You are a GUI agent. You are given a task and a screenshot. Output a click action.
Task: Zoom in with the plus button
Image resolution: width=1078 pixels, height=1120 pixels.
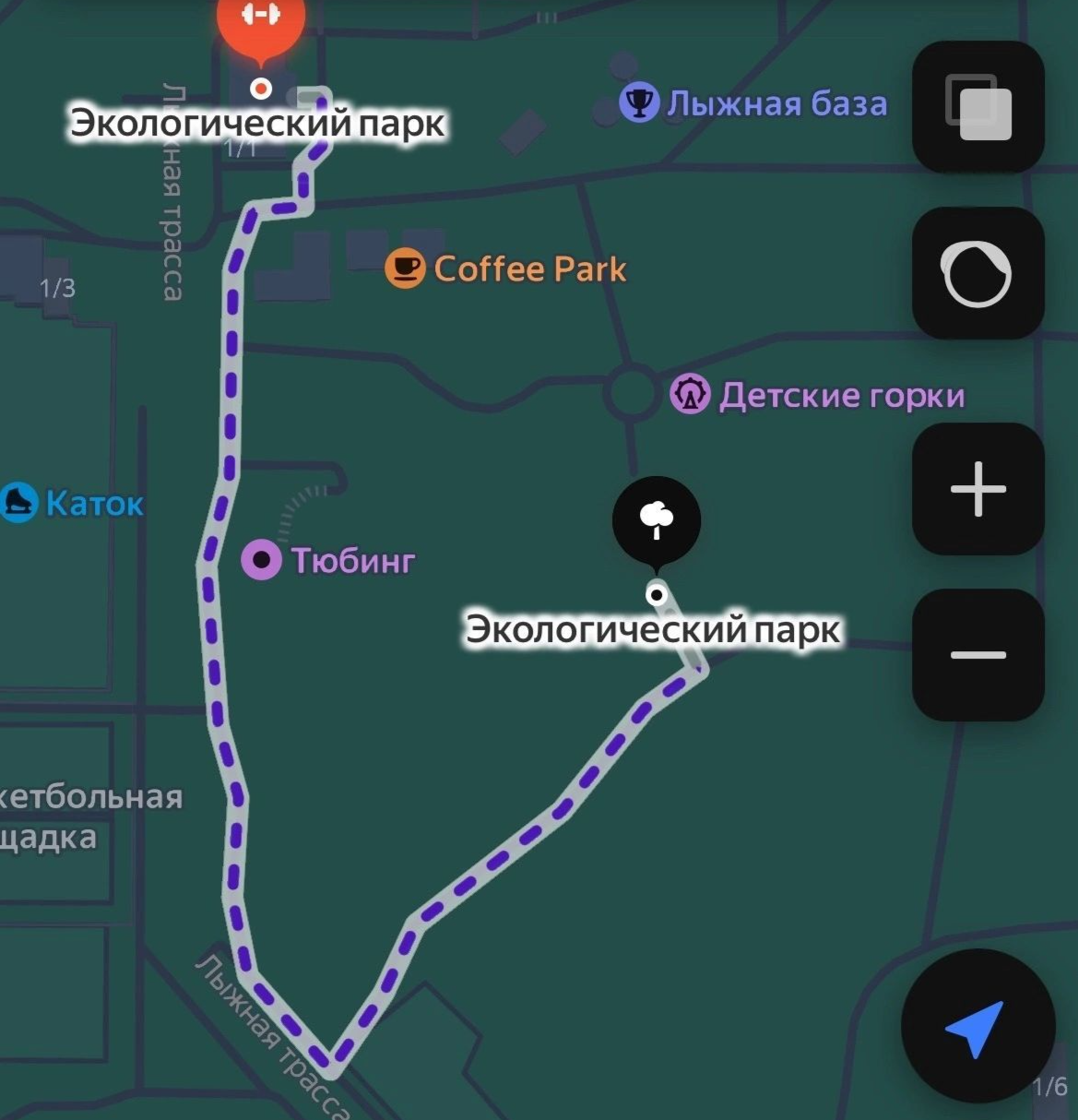(977, 489)
